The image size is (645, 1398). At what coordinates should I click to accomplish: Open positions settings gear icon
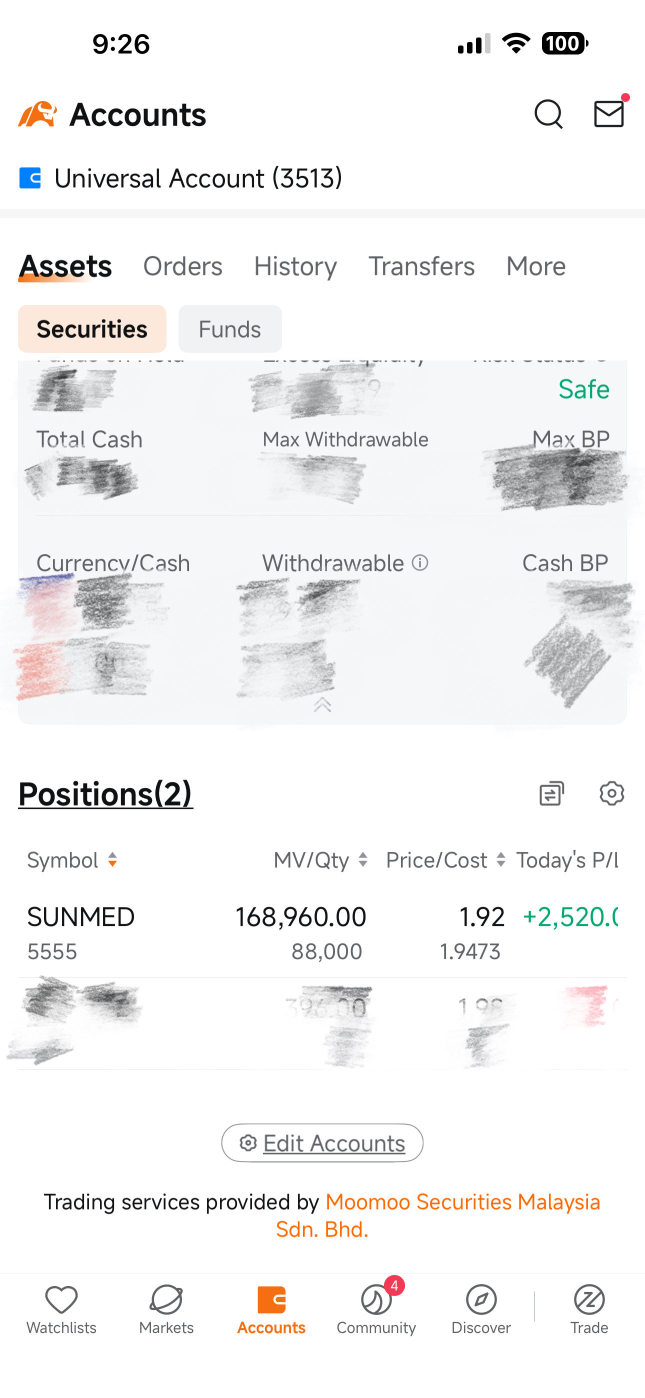(x=611, y=794)
